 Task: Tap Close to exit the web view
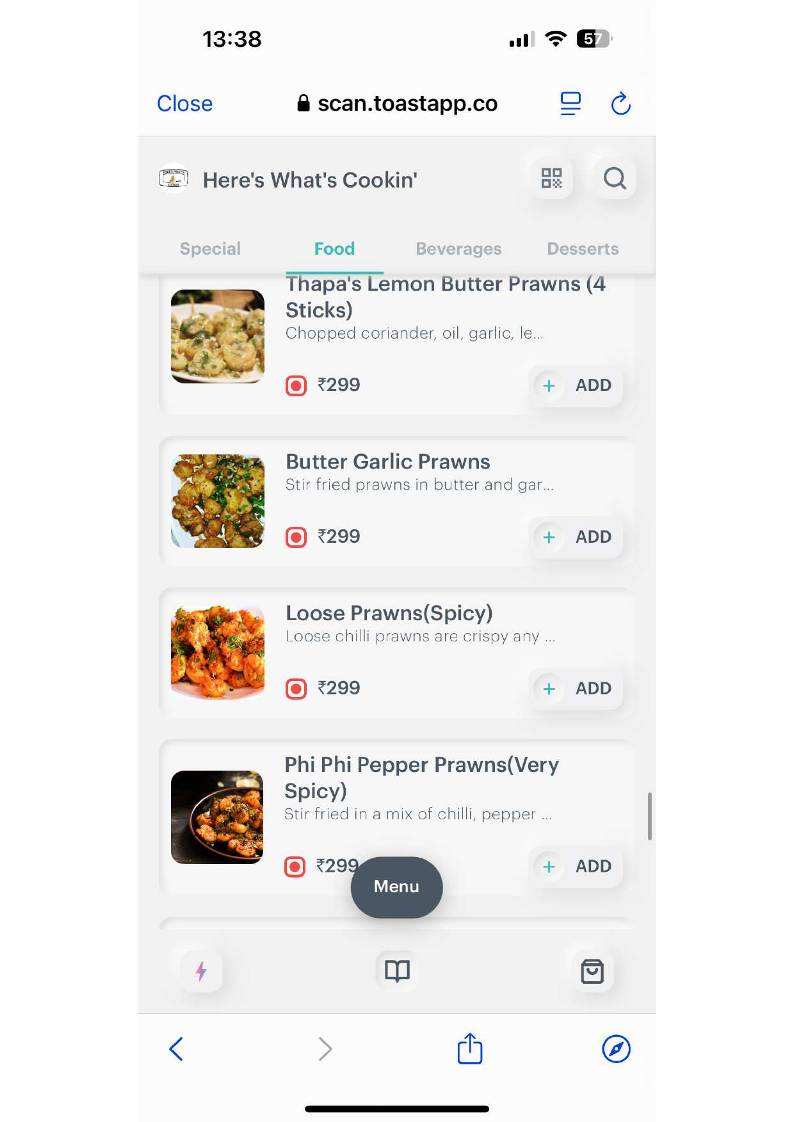click(x=184, y=103)
